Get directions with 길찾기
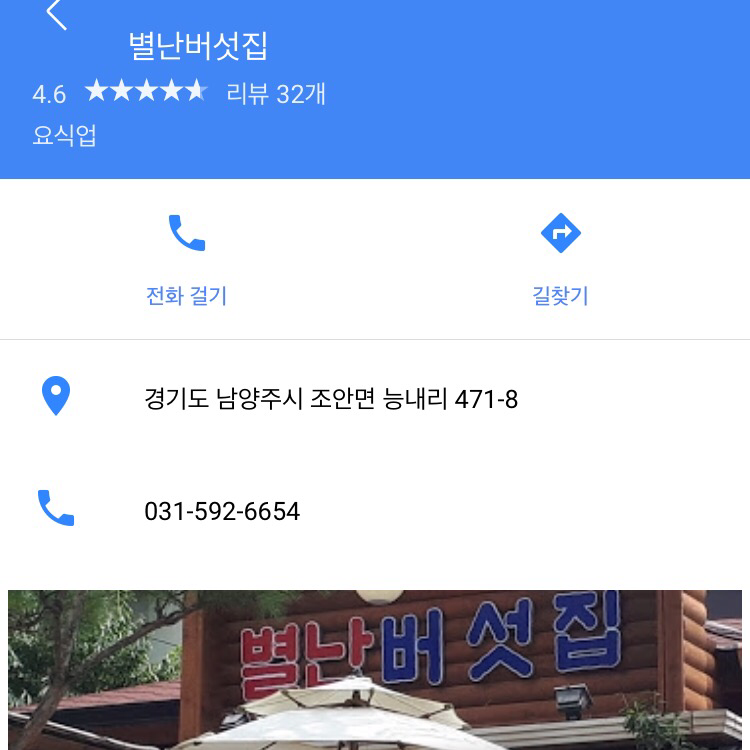 (560, 258)
